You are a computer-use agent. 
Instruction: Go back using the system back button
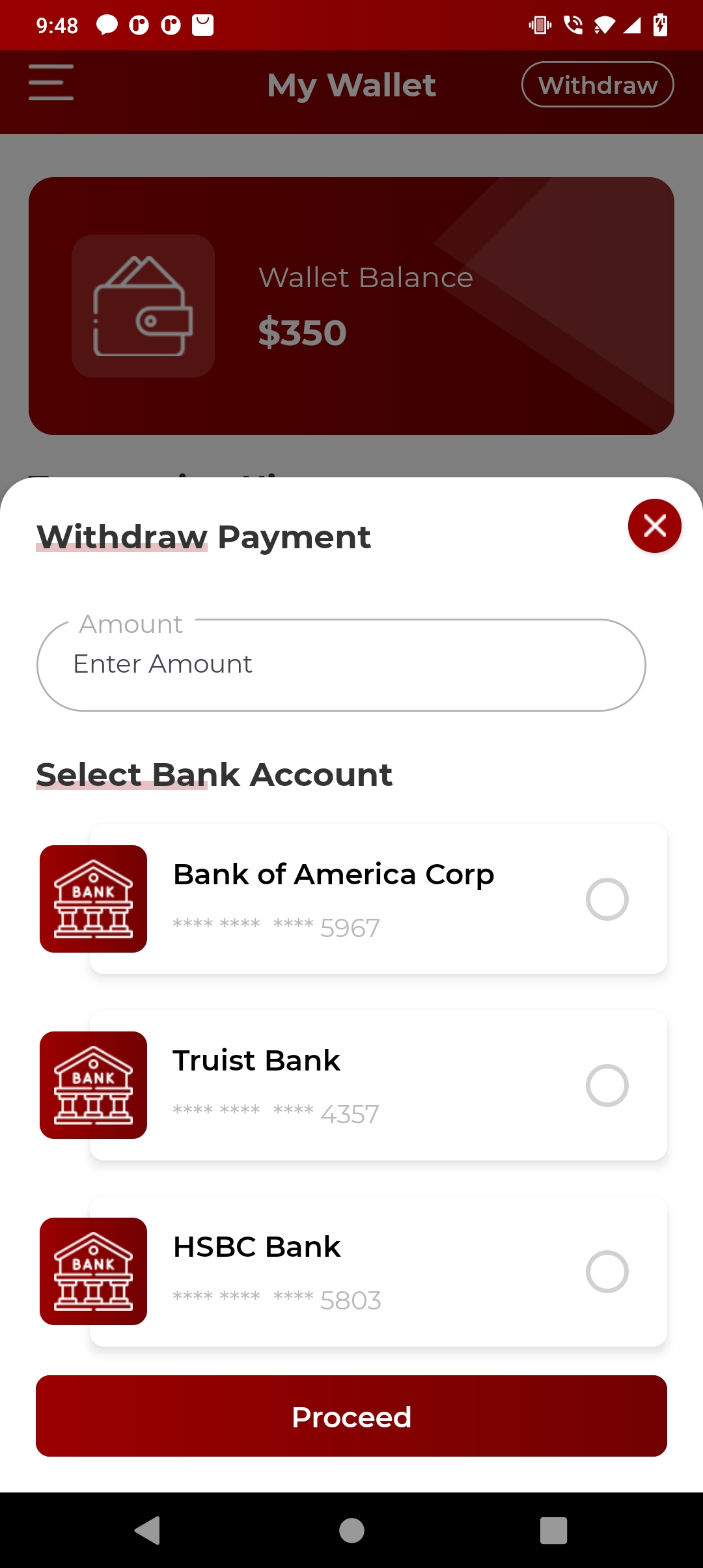(x=148, y=1530)
